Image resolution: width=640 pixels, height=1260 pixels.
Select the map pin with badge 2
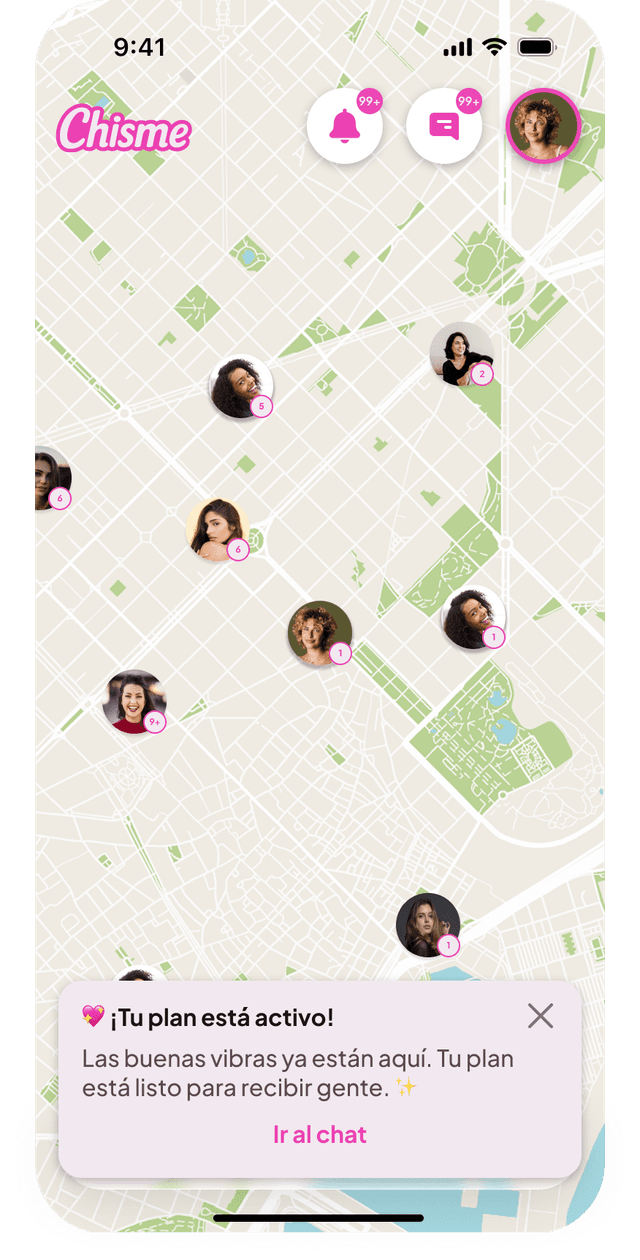click(x=462, y=354)
